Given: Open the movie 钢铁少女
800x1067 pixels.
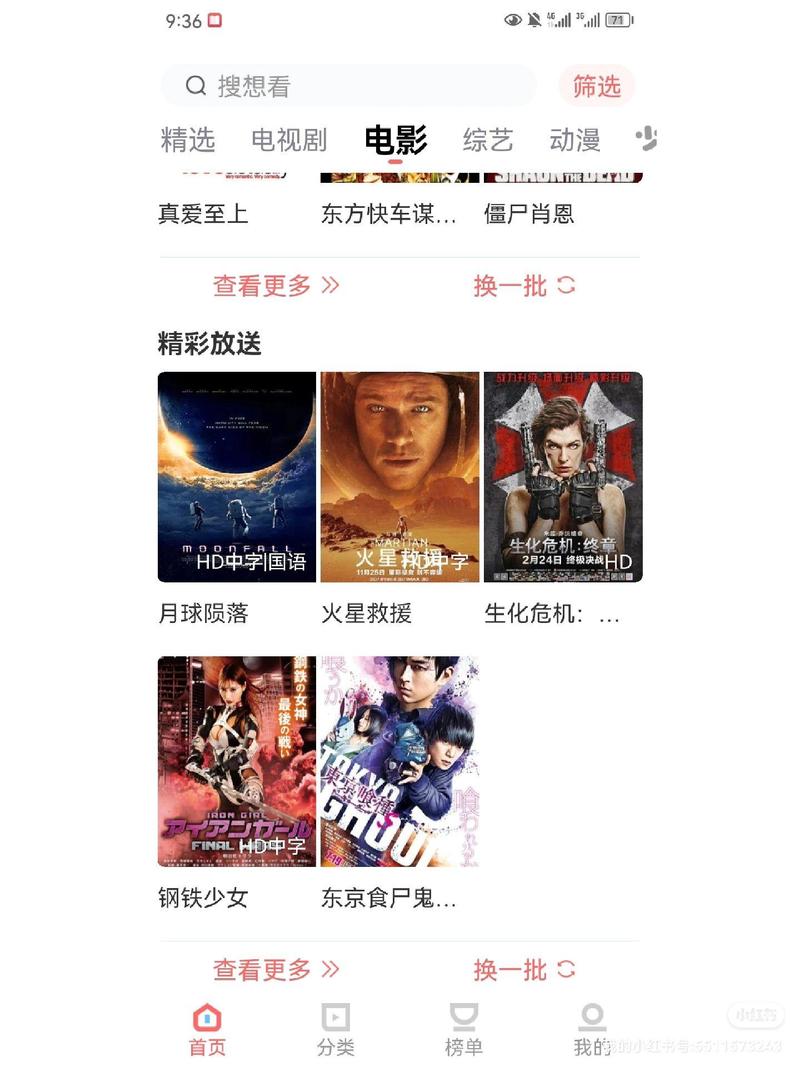Looking at the screenshot, I should [237, 761].
